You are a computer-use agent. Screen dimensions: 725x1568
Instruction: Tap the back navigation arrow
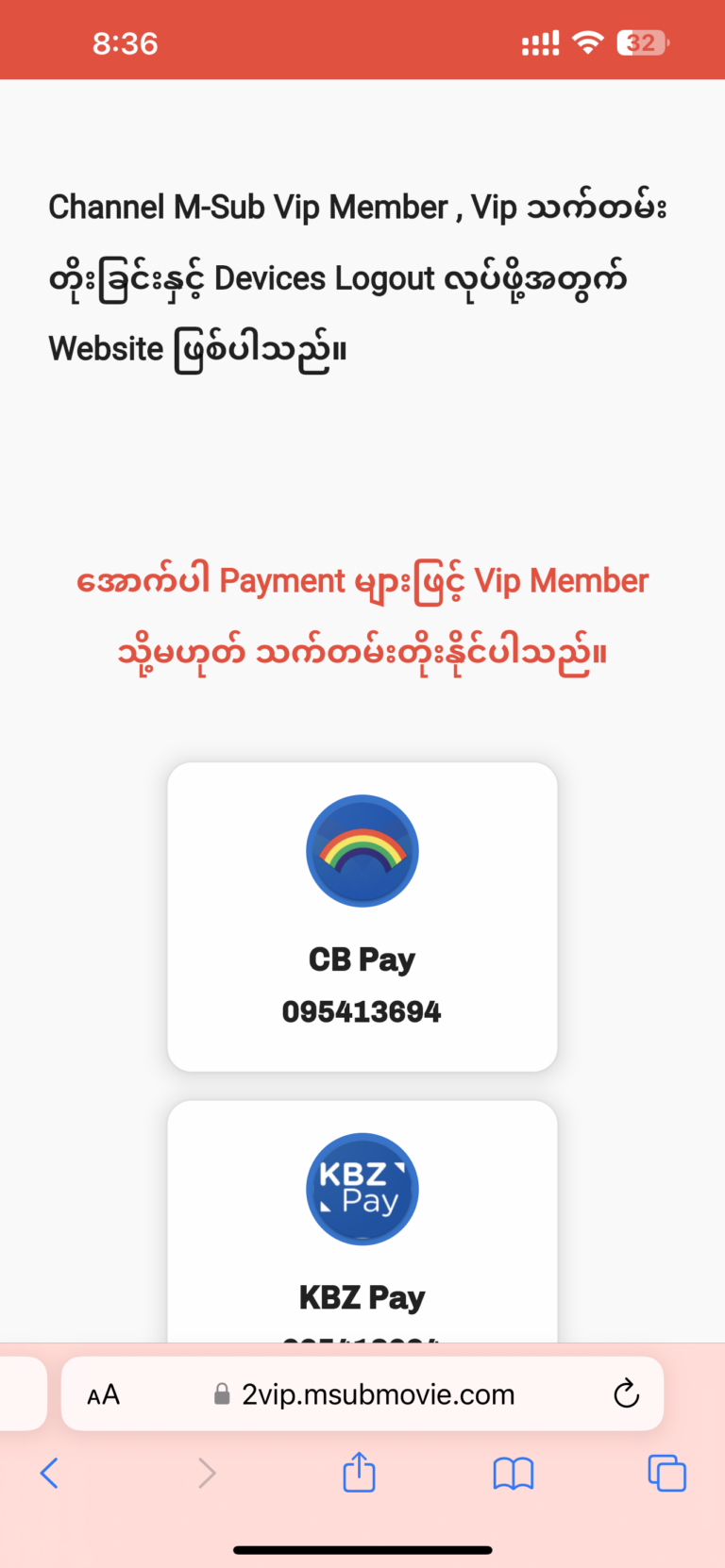click(49, 1473)
